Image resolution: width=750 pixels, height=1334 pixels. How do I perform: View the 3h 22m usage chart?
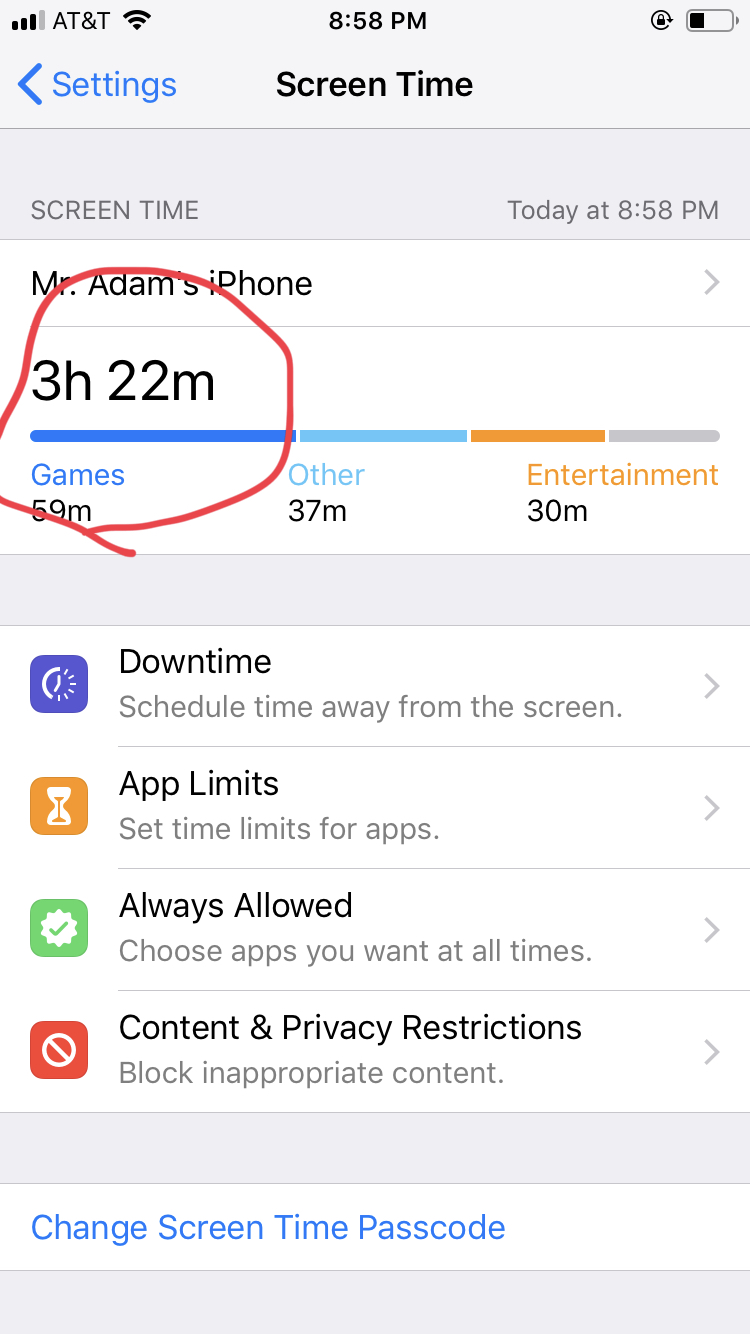click(x=375, y=441)
